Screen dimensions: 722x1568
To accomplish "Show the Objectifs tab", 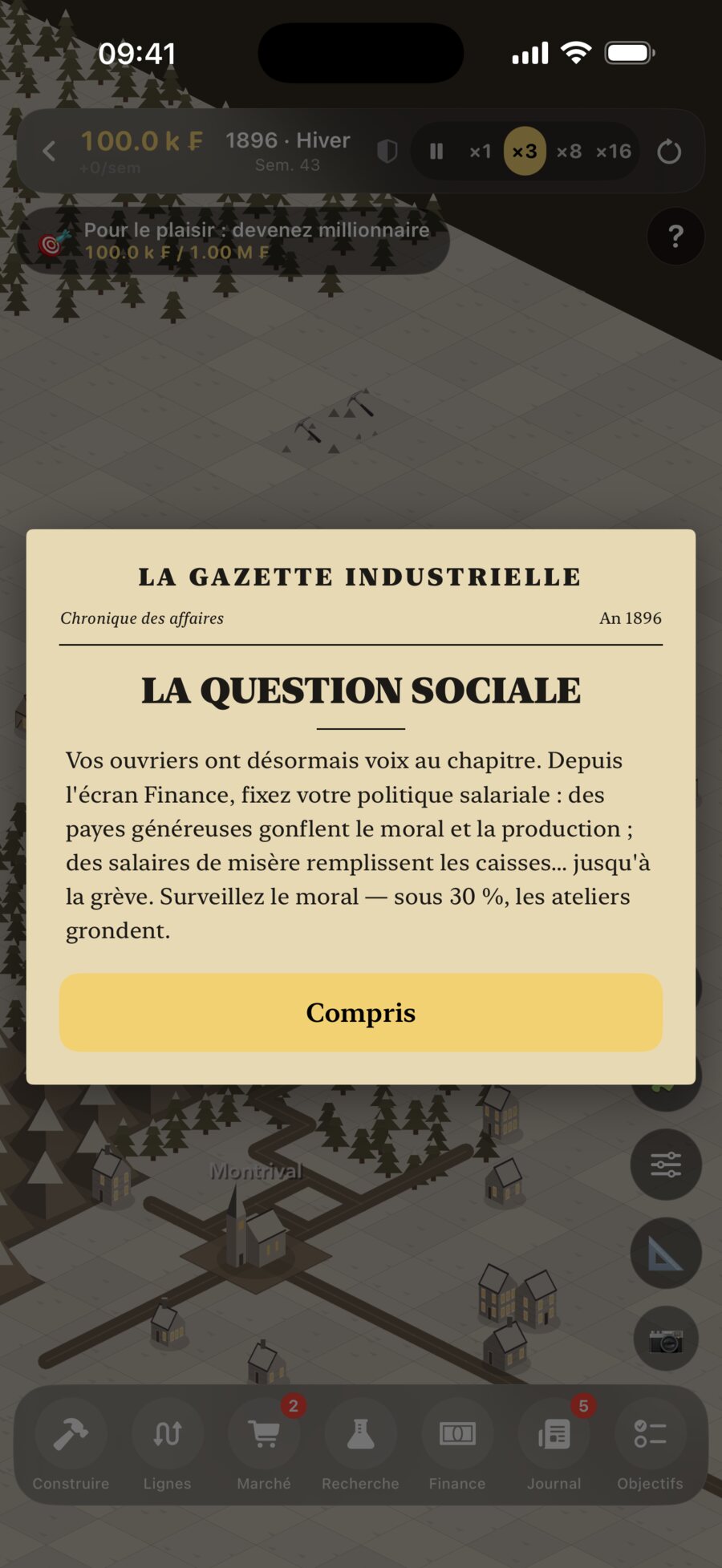I will click(650, 1445).
